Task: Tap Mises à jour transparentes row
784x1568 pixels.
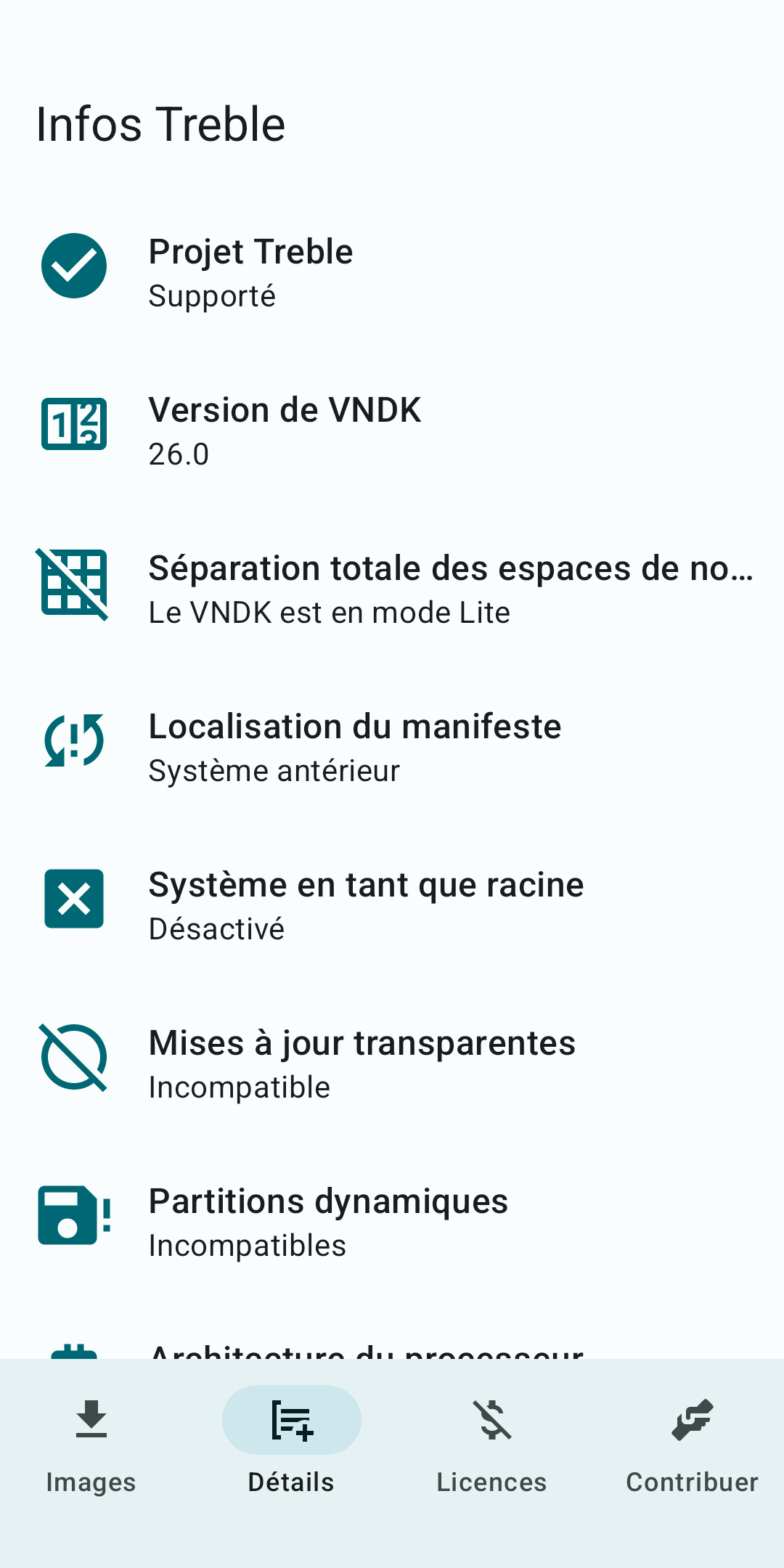Action: pyautogui.click(x=392, y=1064)
